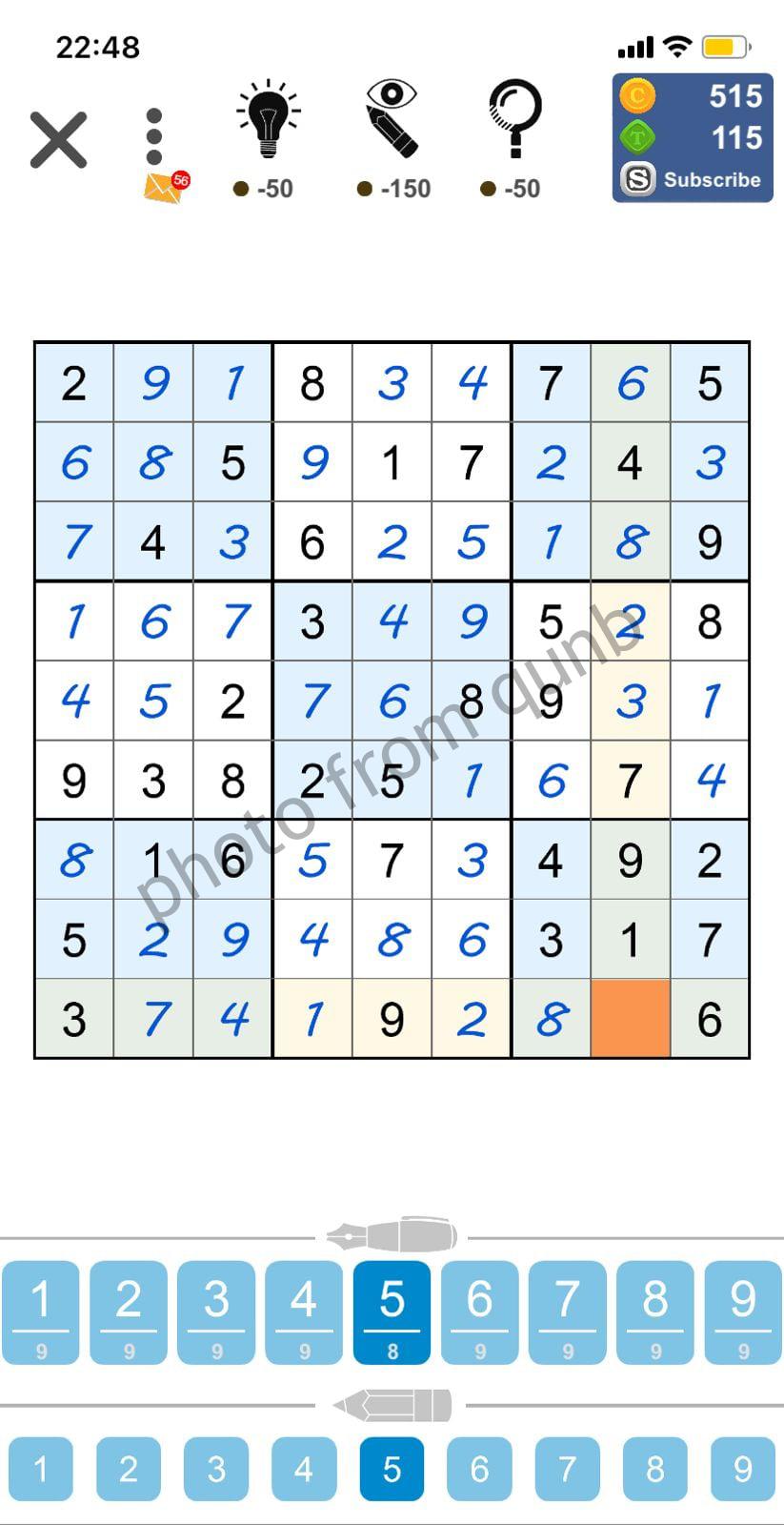
Task: Open the three-dot options menu
Action: (154, 136)
